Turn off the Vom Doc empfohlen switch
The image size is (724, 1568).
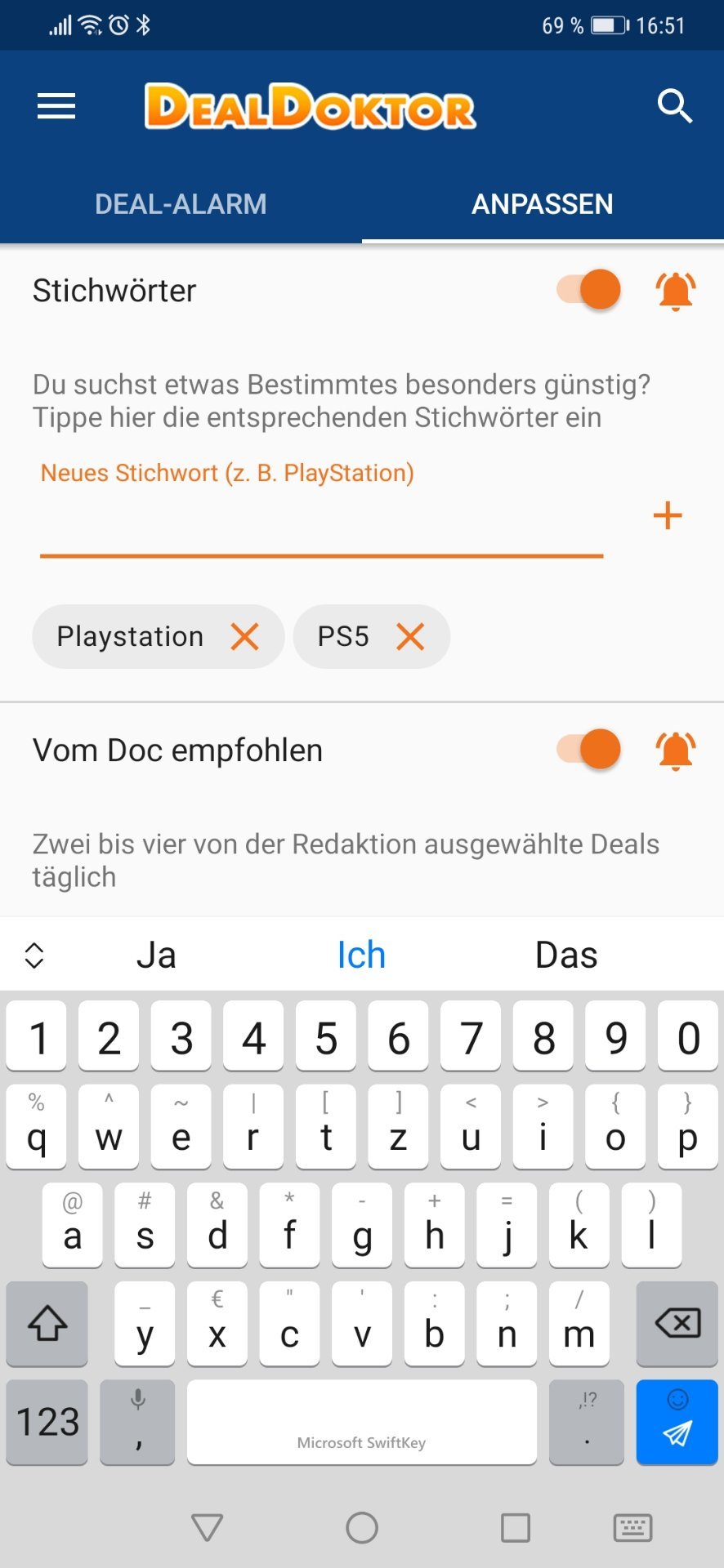click(x=589, y=750)
